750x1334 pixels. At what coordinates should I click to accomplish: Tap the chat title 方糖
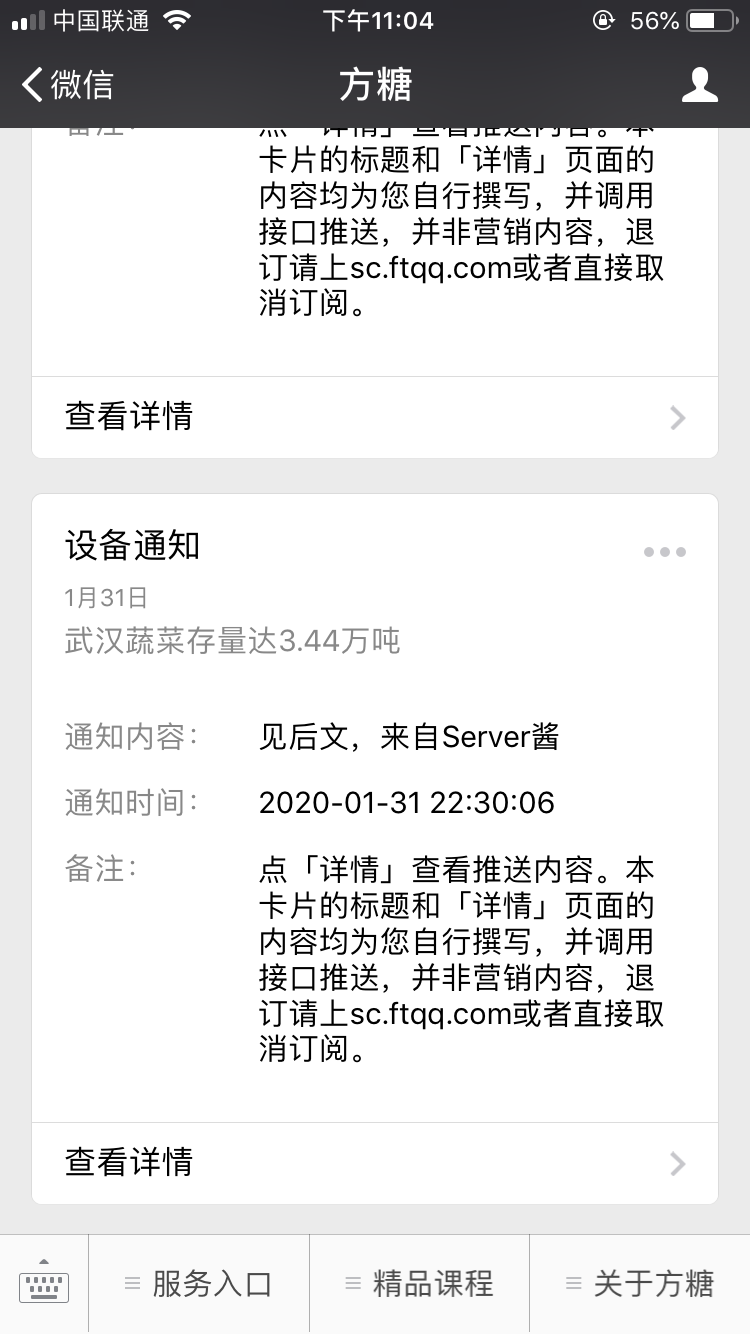pos(375,86)
